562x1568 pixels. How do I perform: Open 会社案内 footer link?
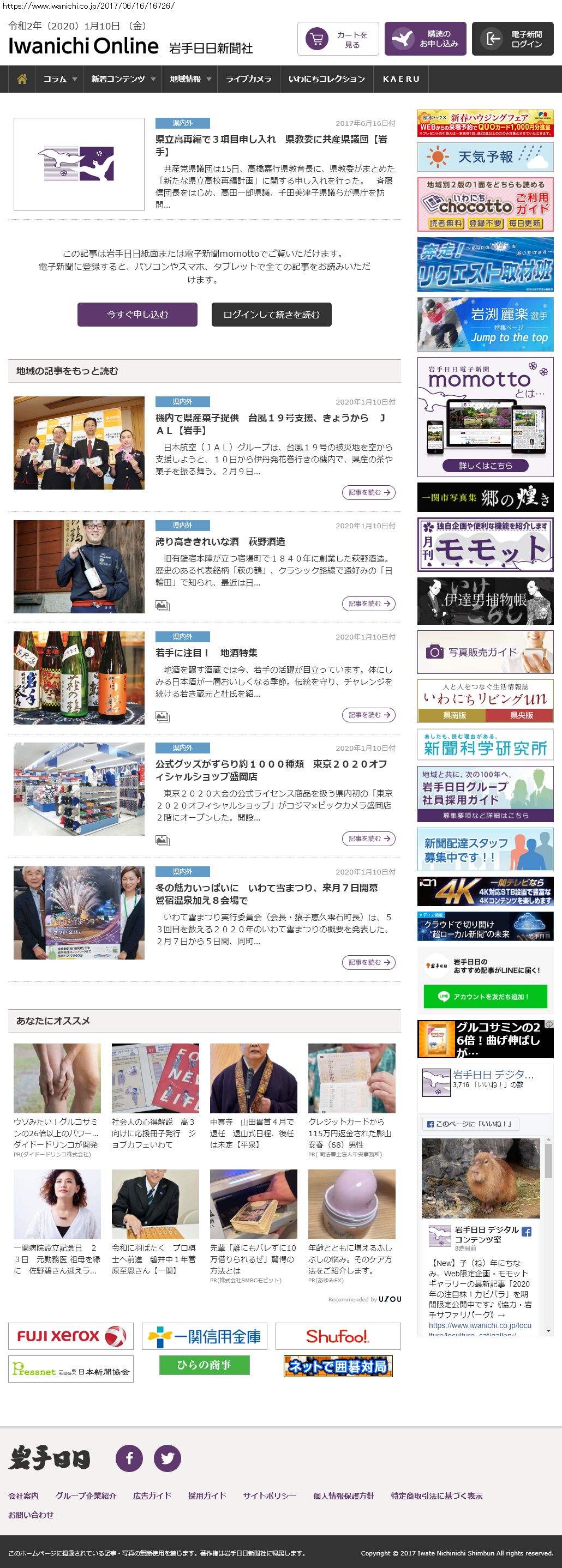23,1495
